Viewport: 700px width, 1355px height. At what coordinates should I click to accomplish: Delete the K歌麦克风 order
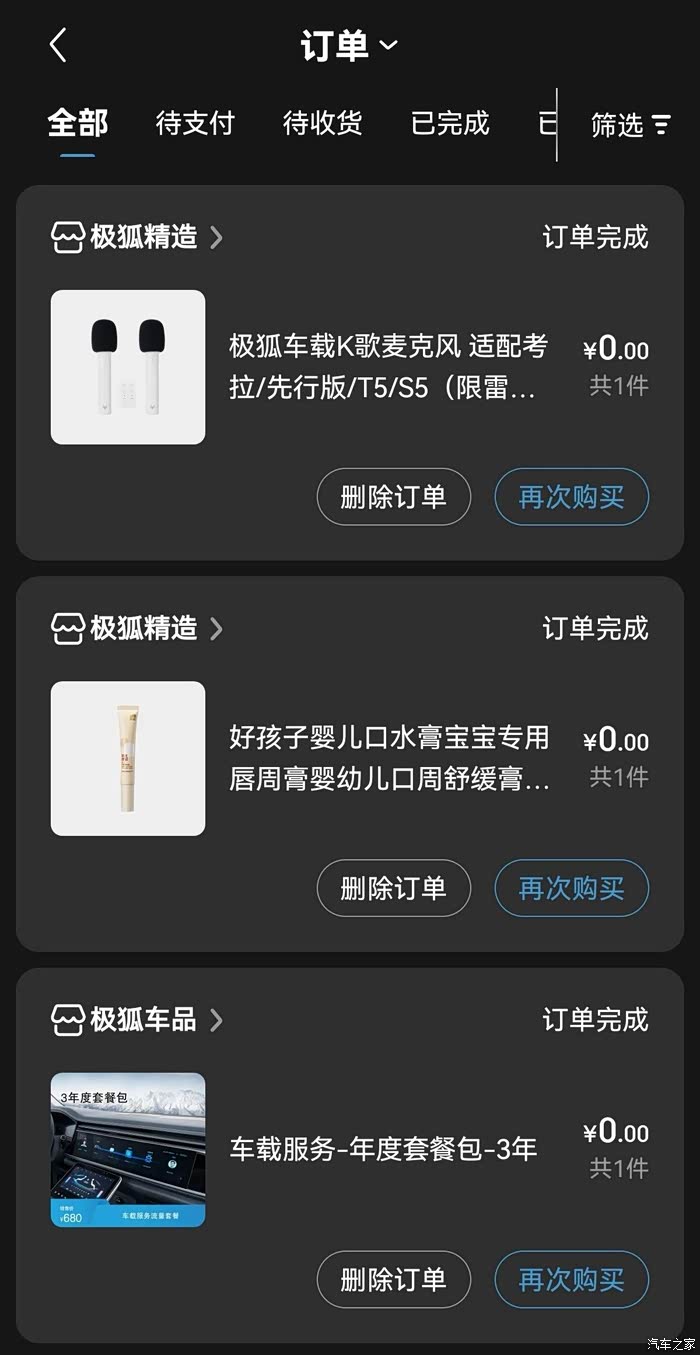click(x=394, y=497)
